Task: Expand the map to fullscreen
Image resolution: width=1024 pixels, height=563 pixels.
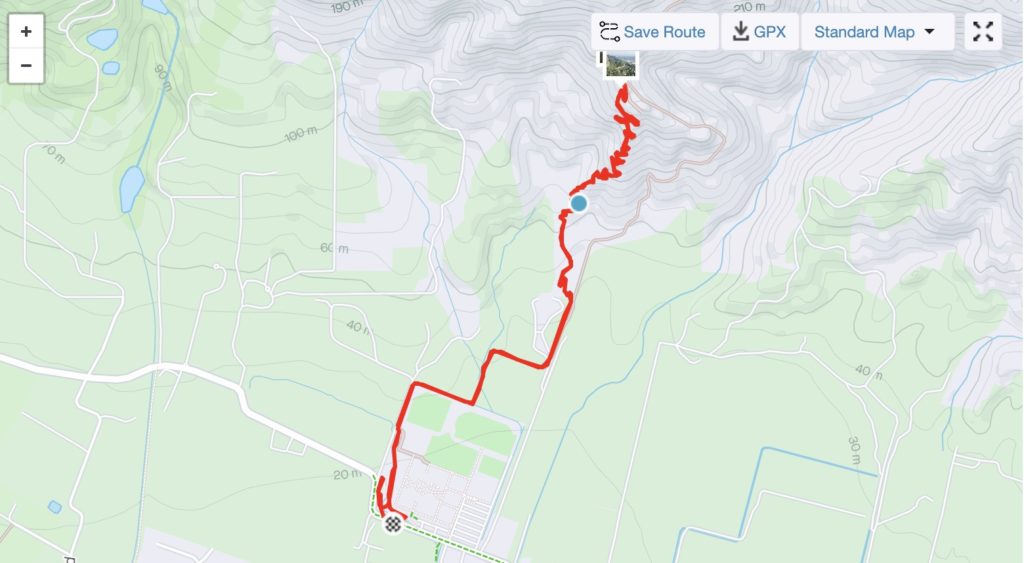Action: (x=983, y=32)
